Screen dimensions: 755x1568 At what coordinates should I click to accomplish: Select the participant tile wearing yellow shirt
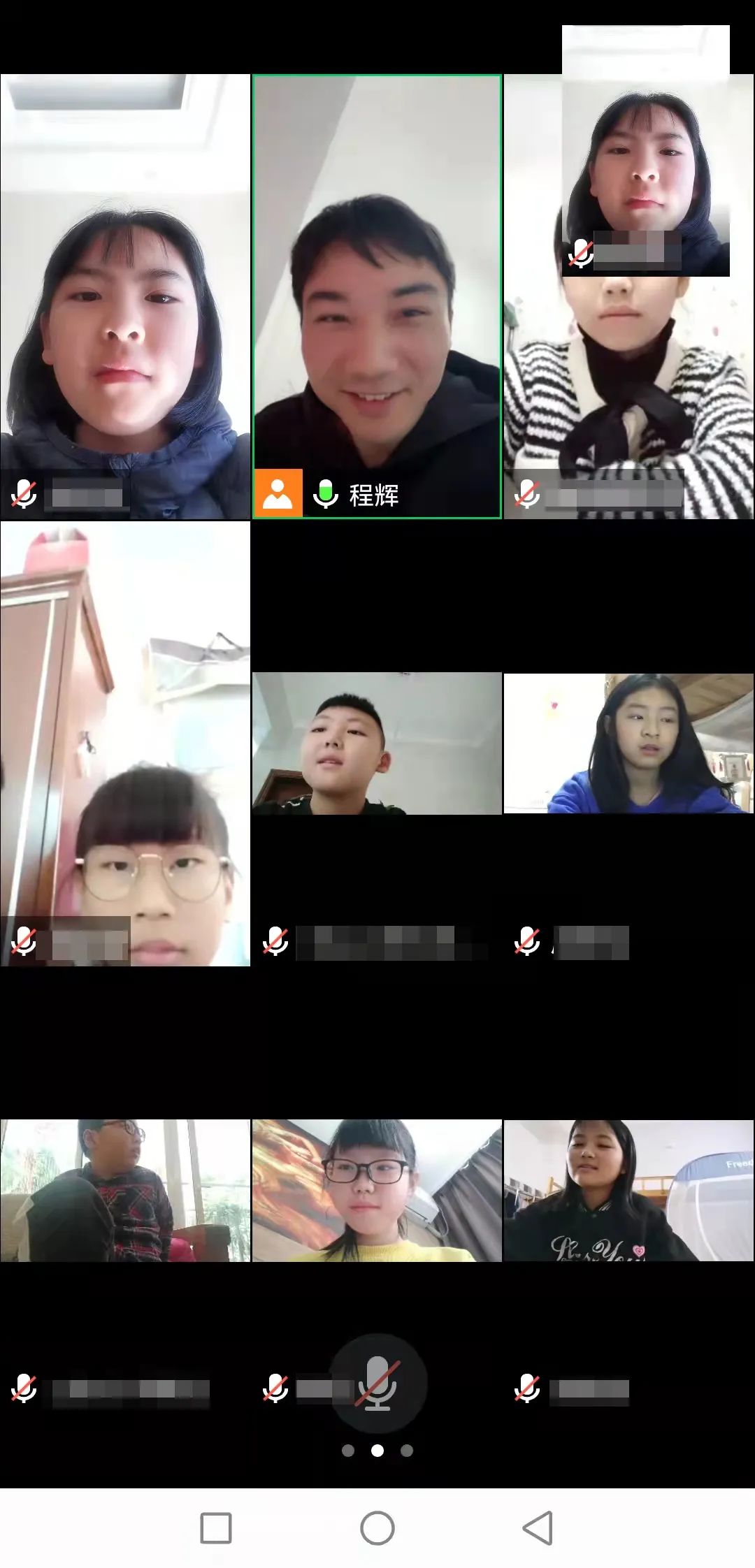click(377, 1191)
